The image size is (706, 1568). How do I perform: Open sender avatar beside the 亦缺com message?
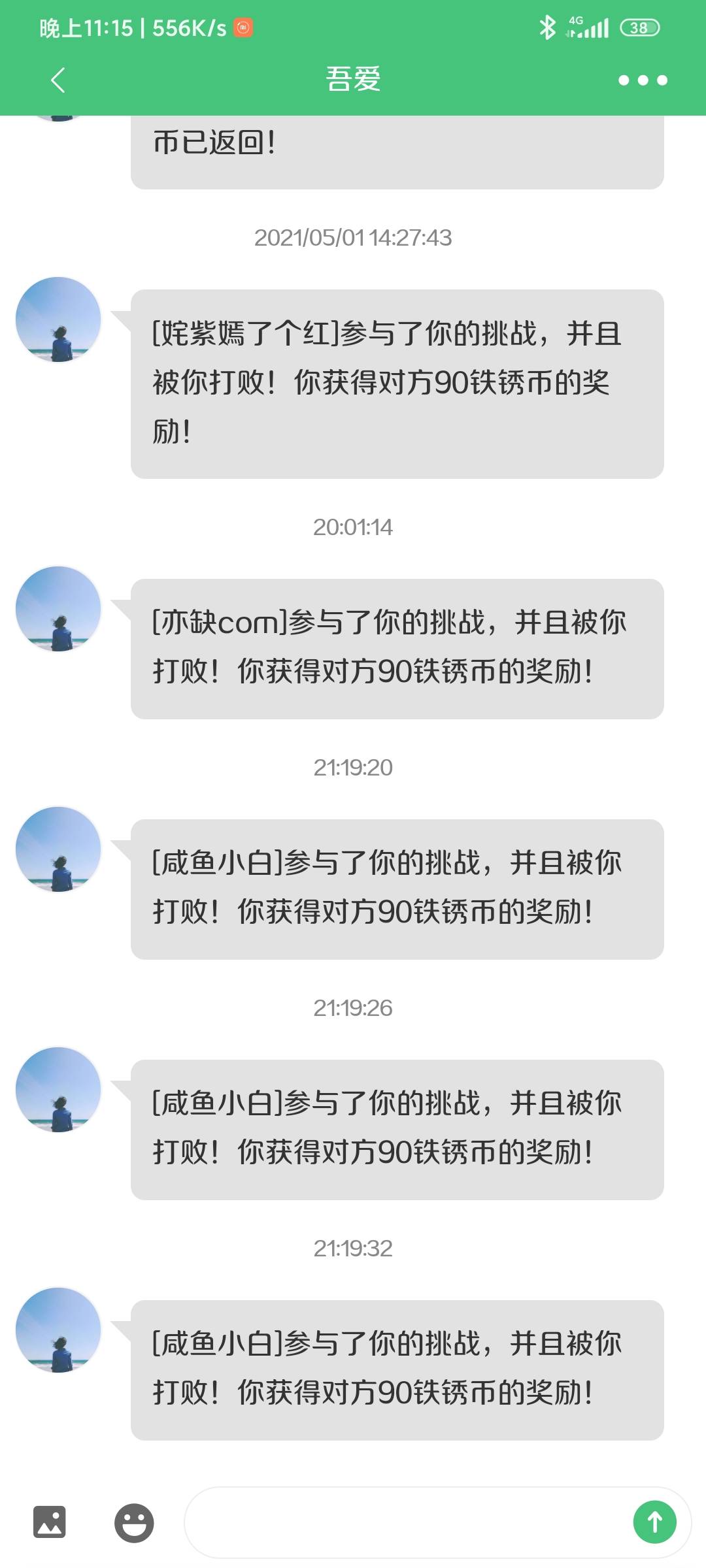(58, 609)
